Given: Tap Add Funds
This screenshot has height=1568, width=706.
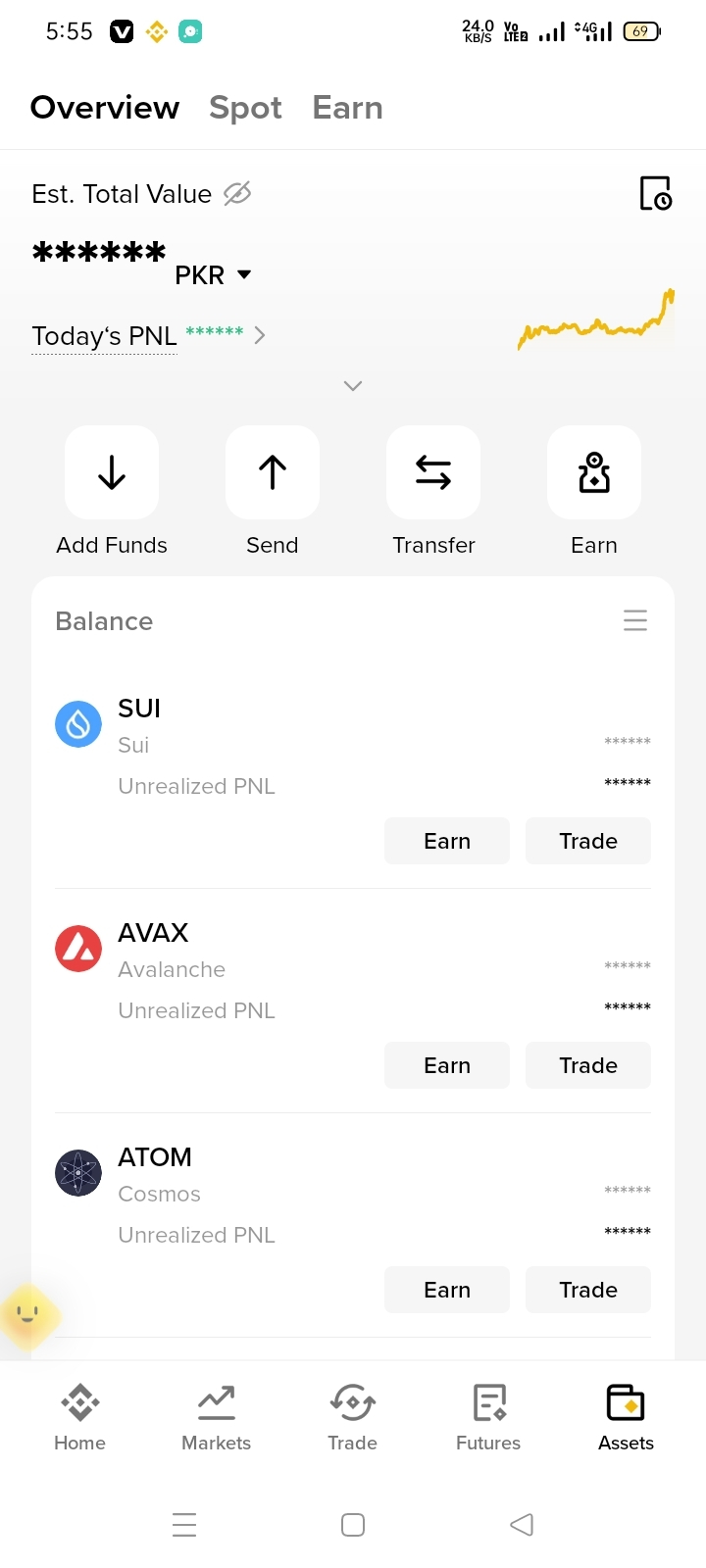Looking at the screenshot, I should (x=112, y=472).
